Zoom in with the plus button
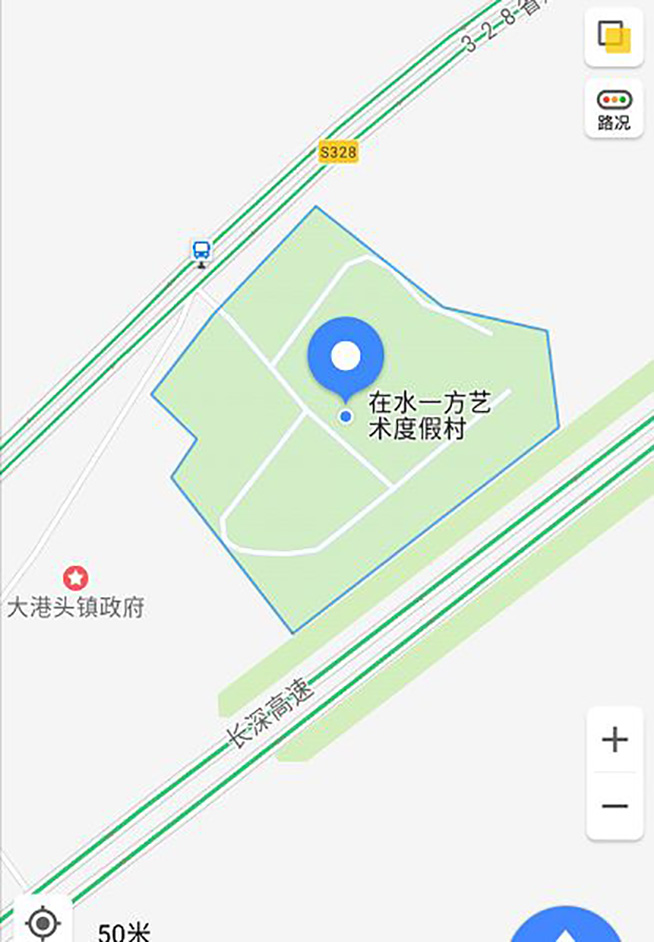Image resolution: width=654 pixels, height=942 pixels. [x=614, y=740]
